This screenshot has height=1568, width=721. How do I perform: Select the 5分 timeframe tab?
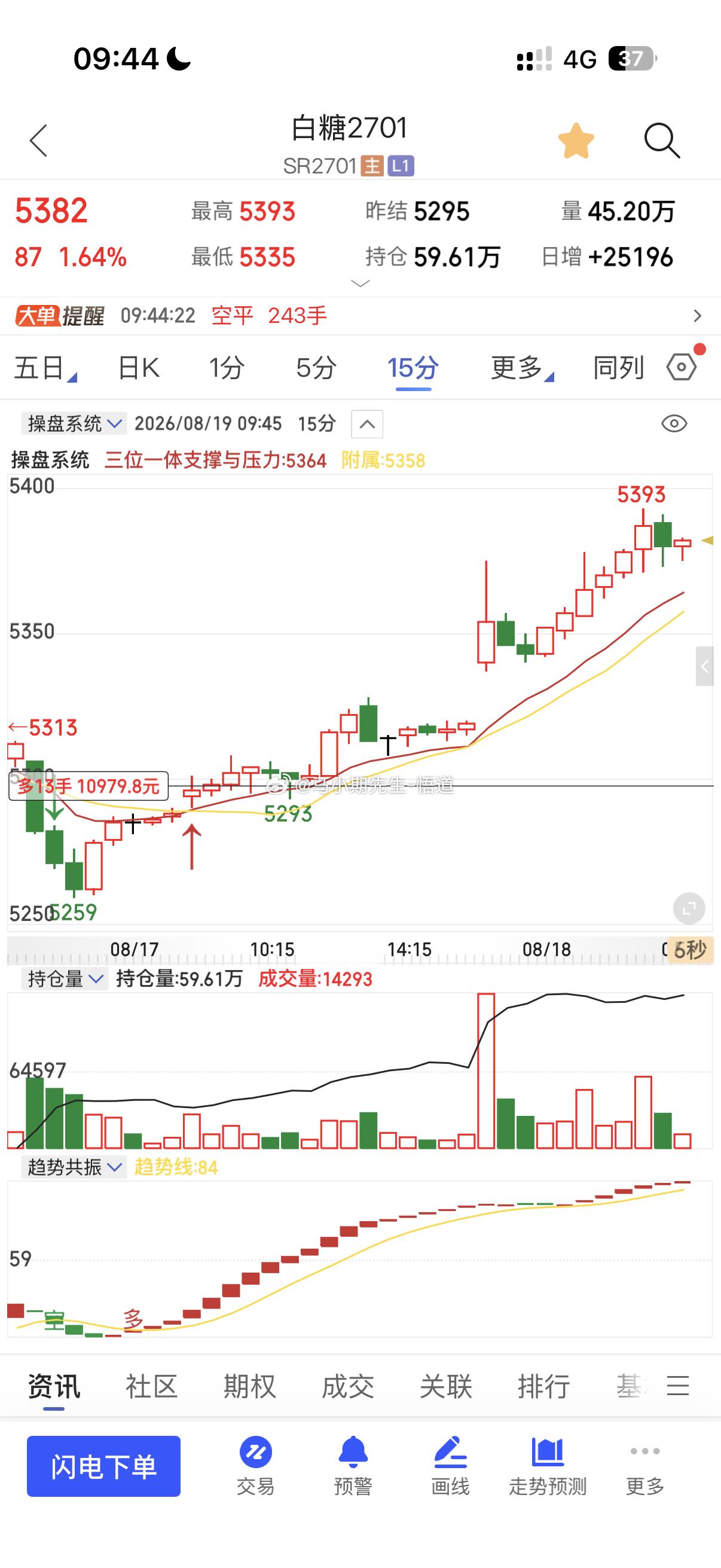pyautogui.click(x=316, y=368)
